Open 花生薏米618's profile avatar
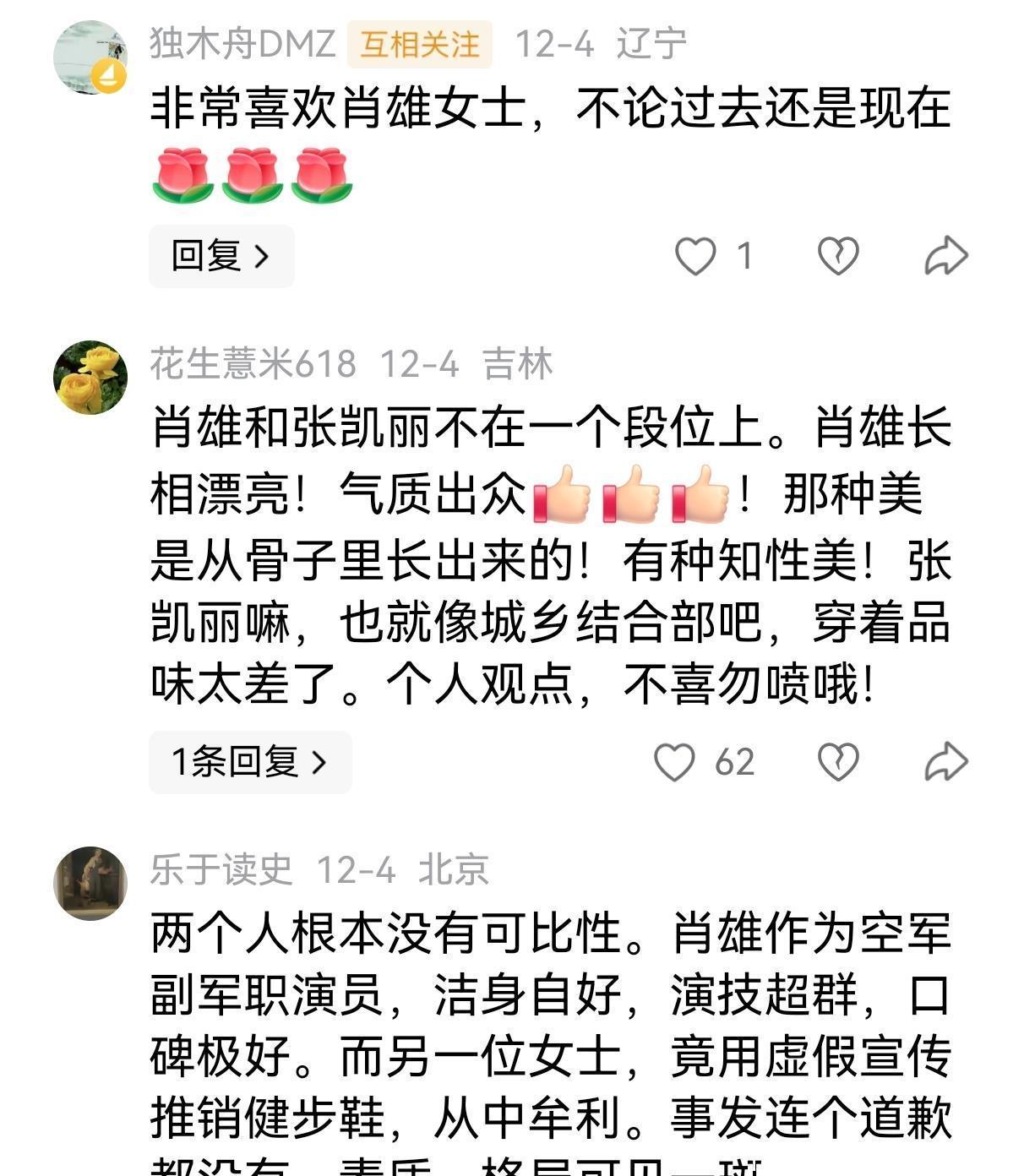 coord(90,378)
